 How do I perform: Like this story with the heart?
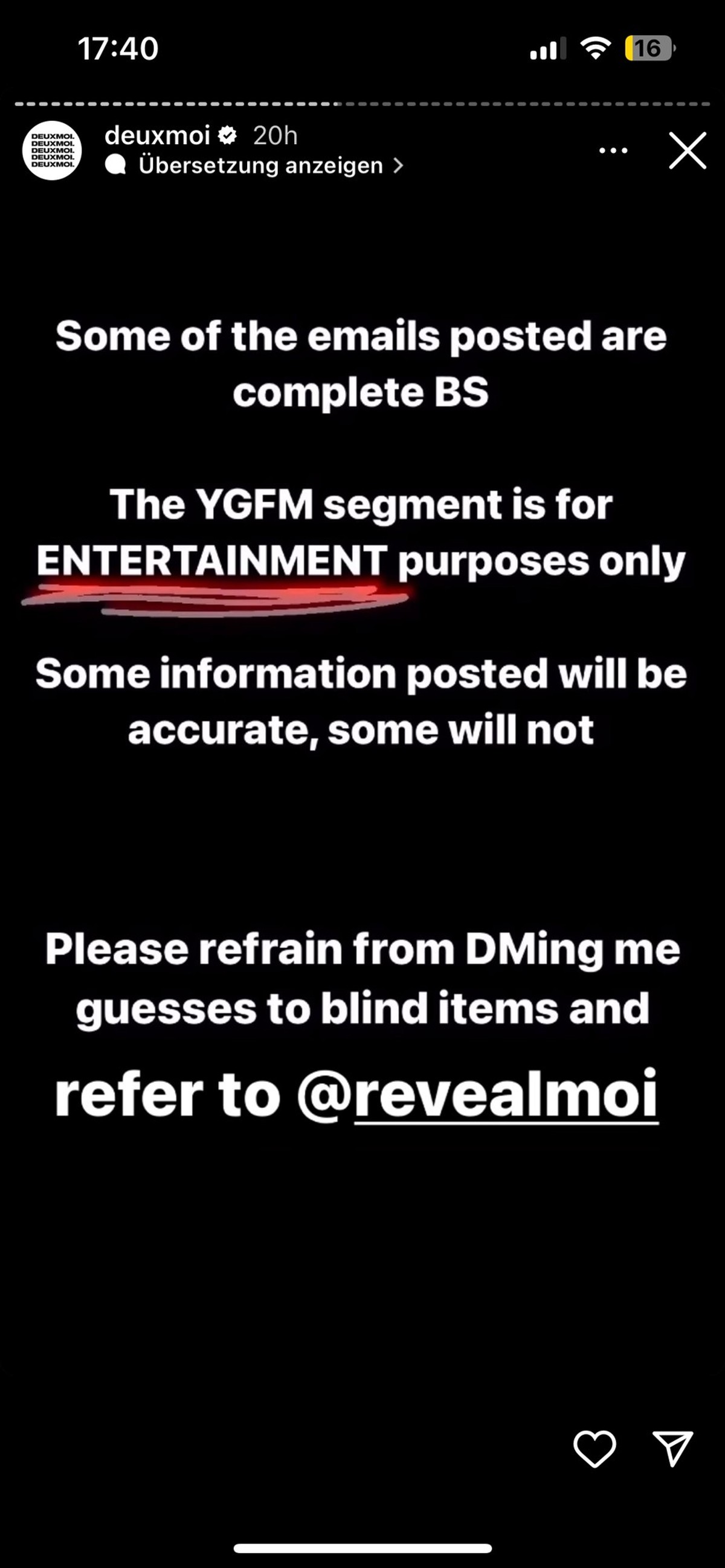pyautogui.click(x=594, y=1448)
